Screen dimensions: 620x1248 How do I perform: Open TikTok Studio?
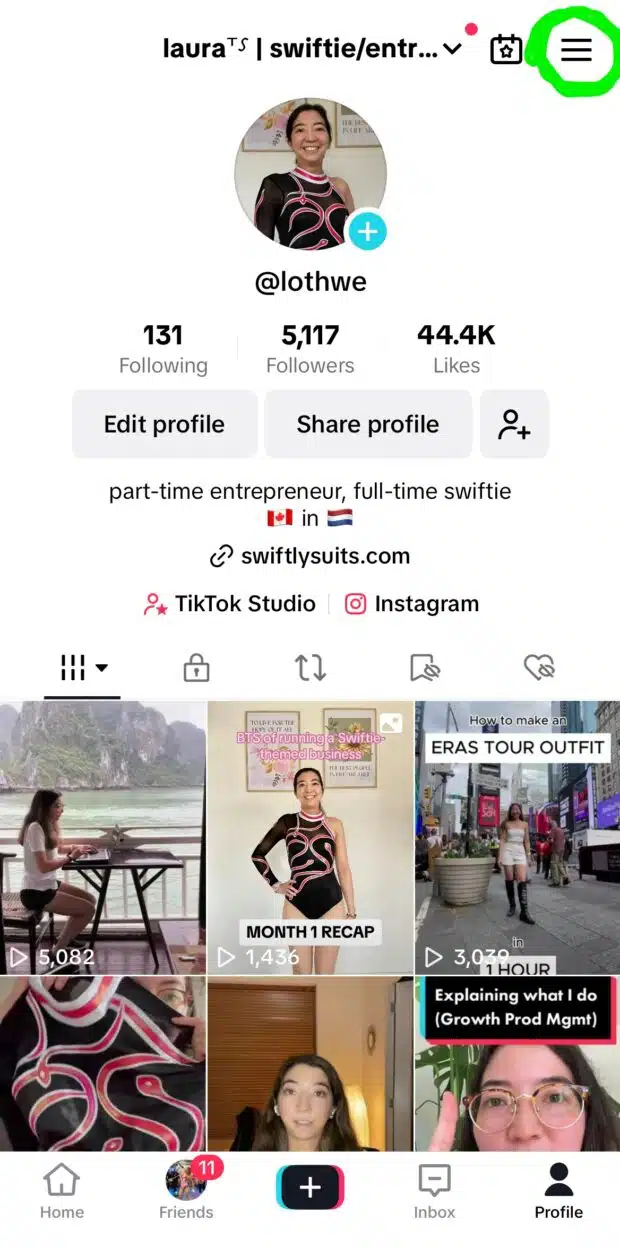[x=230, y=604]
